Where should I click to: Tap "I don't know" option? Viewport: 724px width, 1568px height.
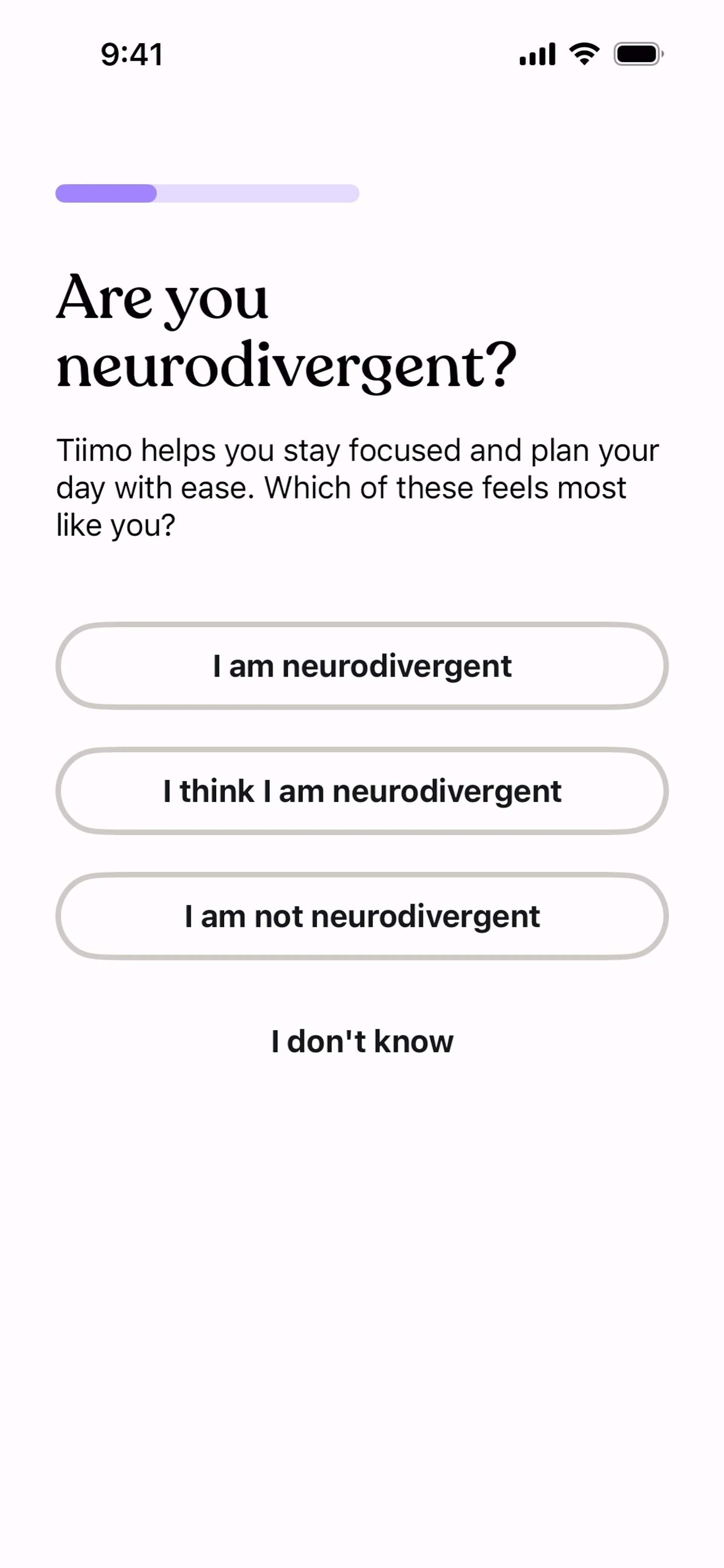[362, 1041]
